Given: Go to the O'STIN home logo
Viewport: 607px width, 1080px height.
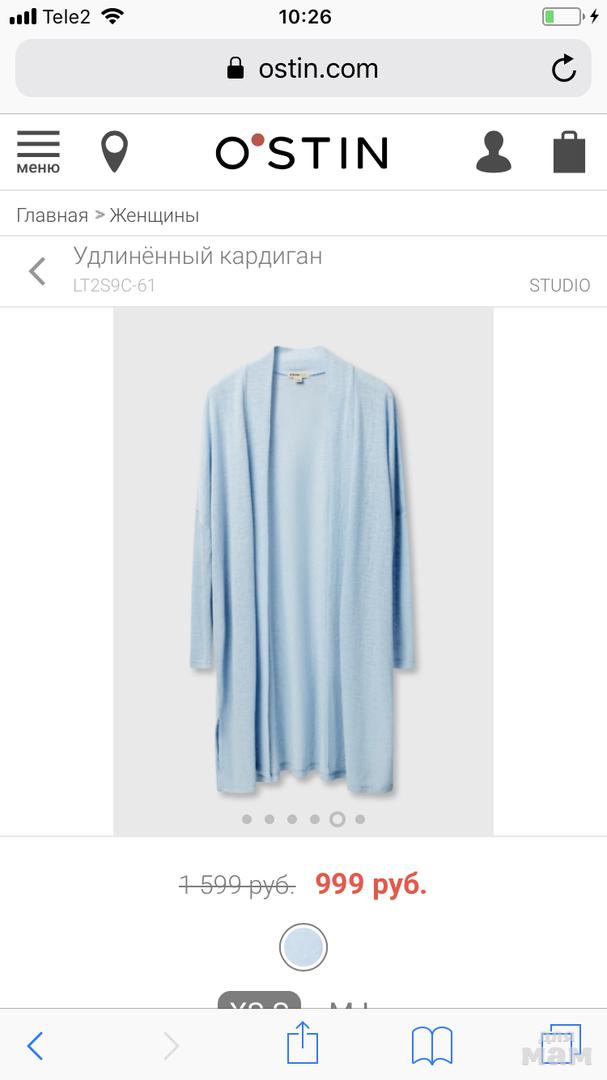Looking at the screenshot, I should [x=302, y=152].
